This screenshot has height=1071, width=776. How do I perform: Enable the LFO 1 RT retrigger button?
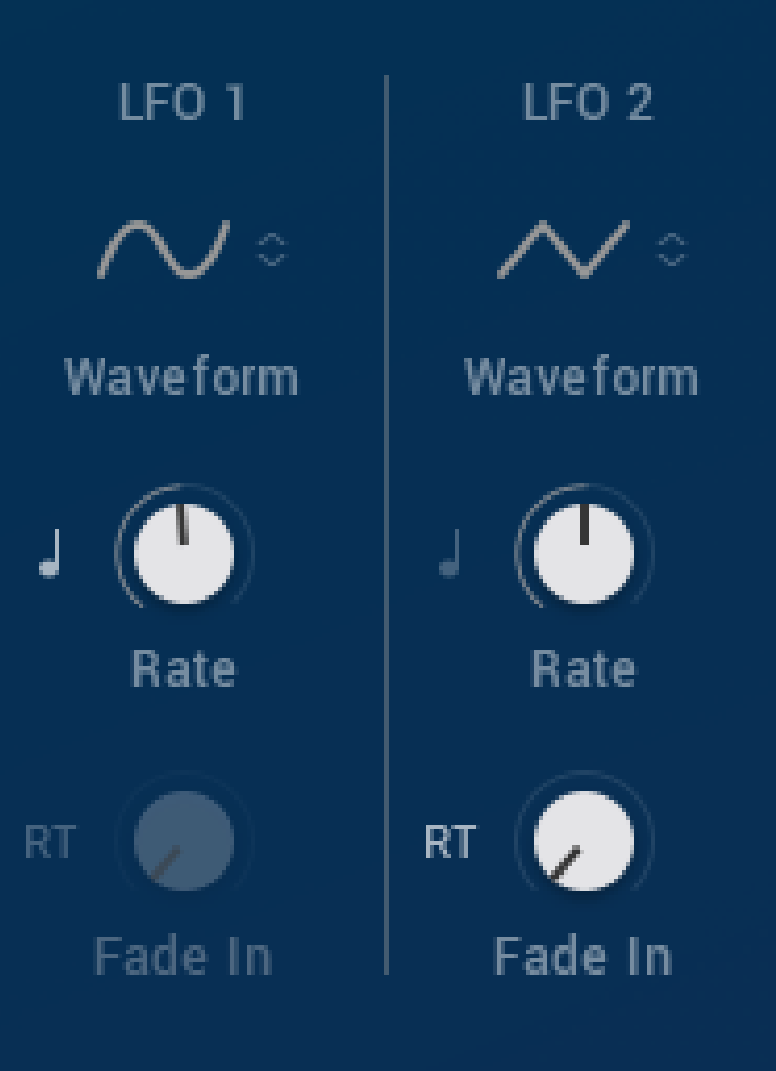(50, 843)
